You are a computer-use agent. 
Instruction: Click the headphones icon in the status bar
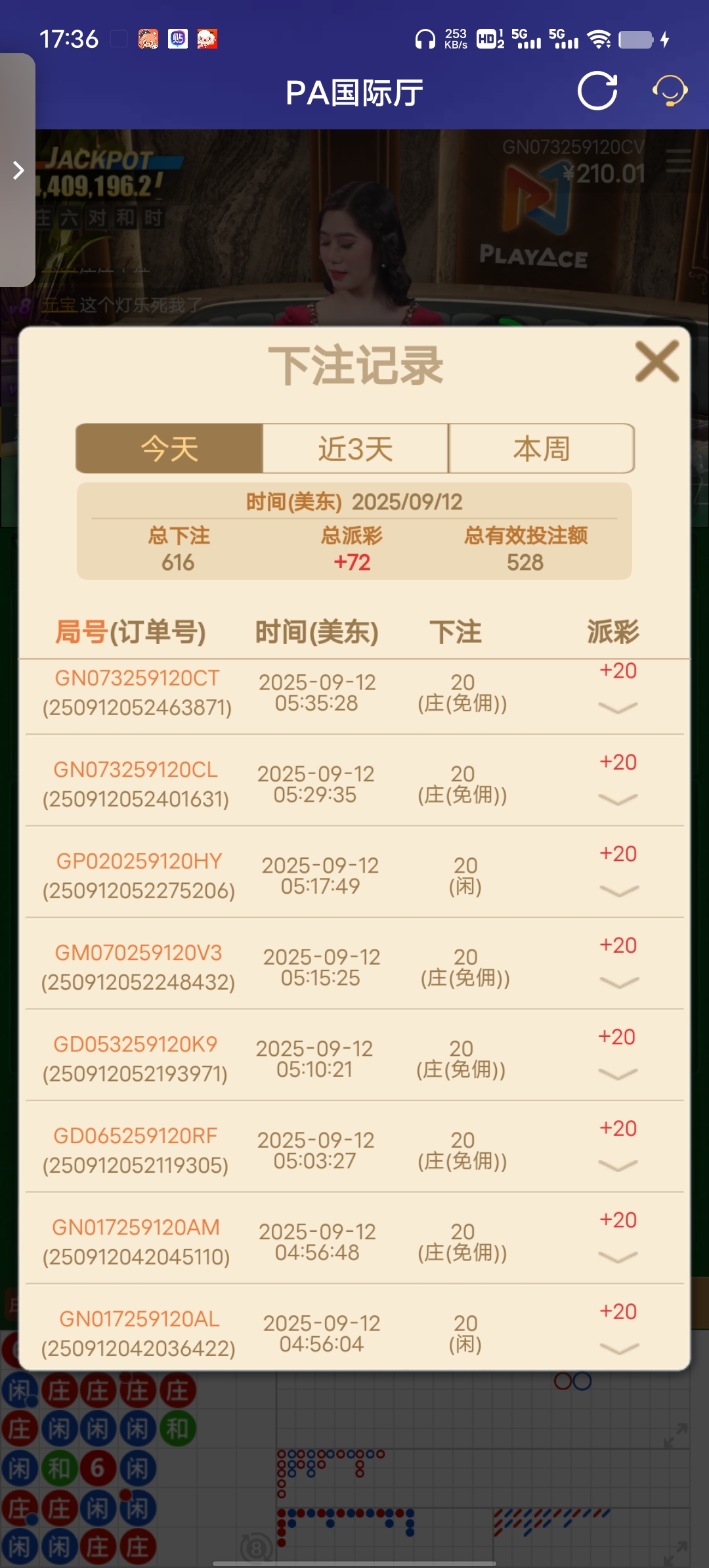[x=424, y=39]
